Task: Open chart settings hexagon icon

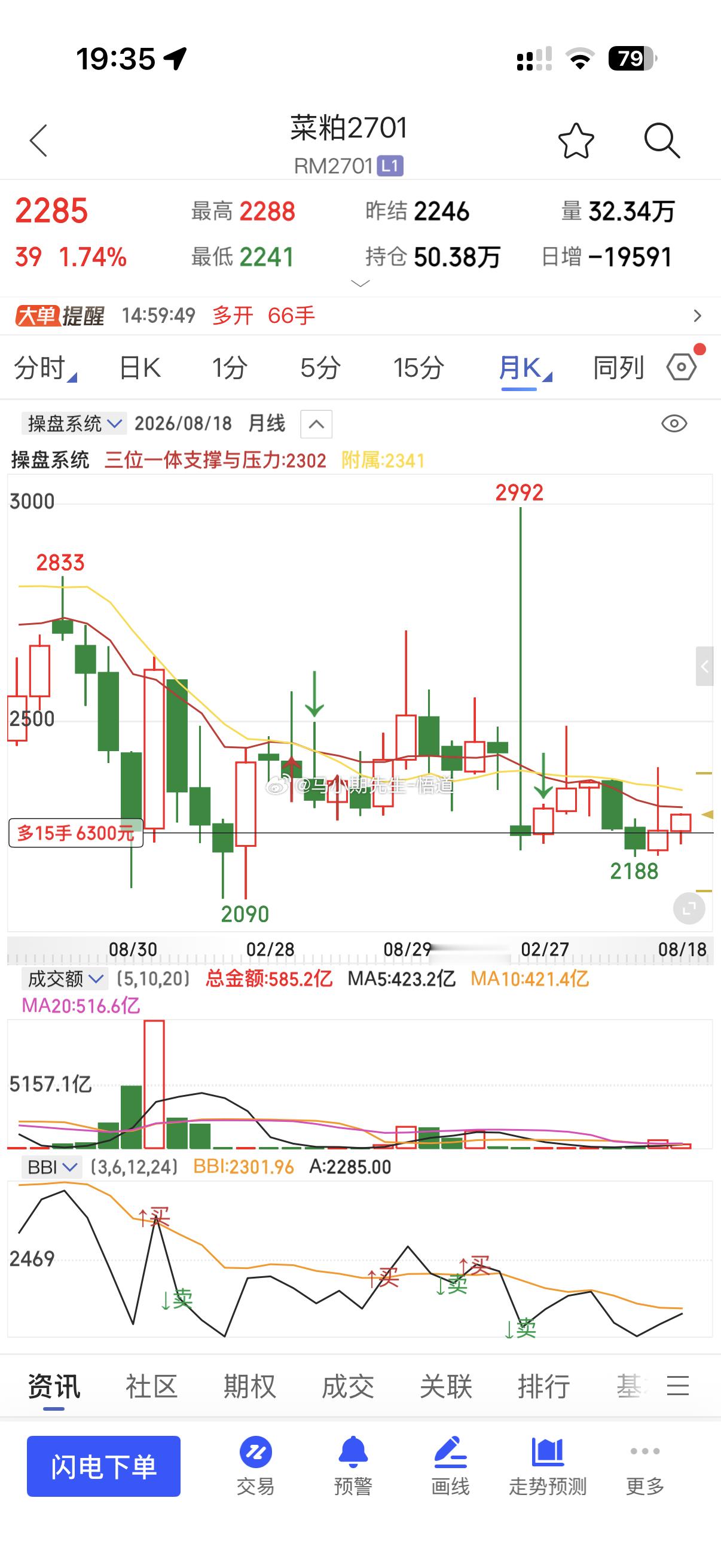Action: point(682,367)
